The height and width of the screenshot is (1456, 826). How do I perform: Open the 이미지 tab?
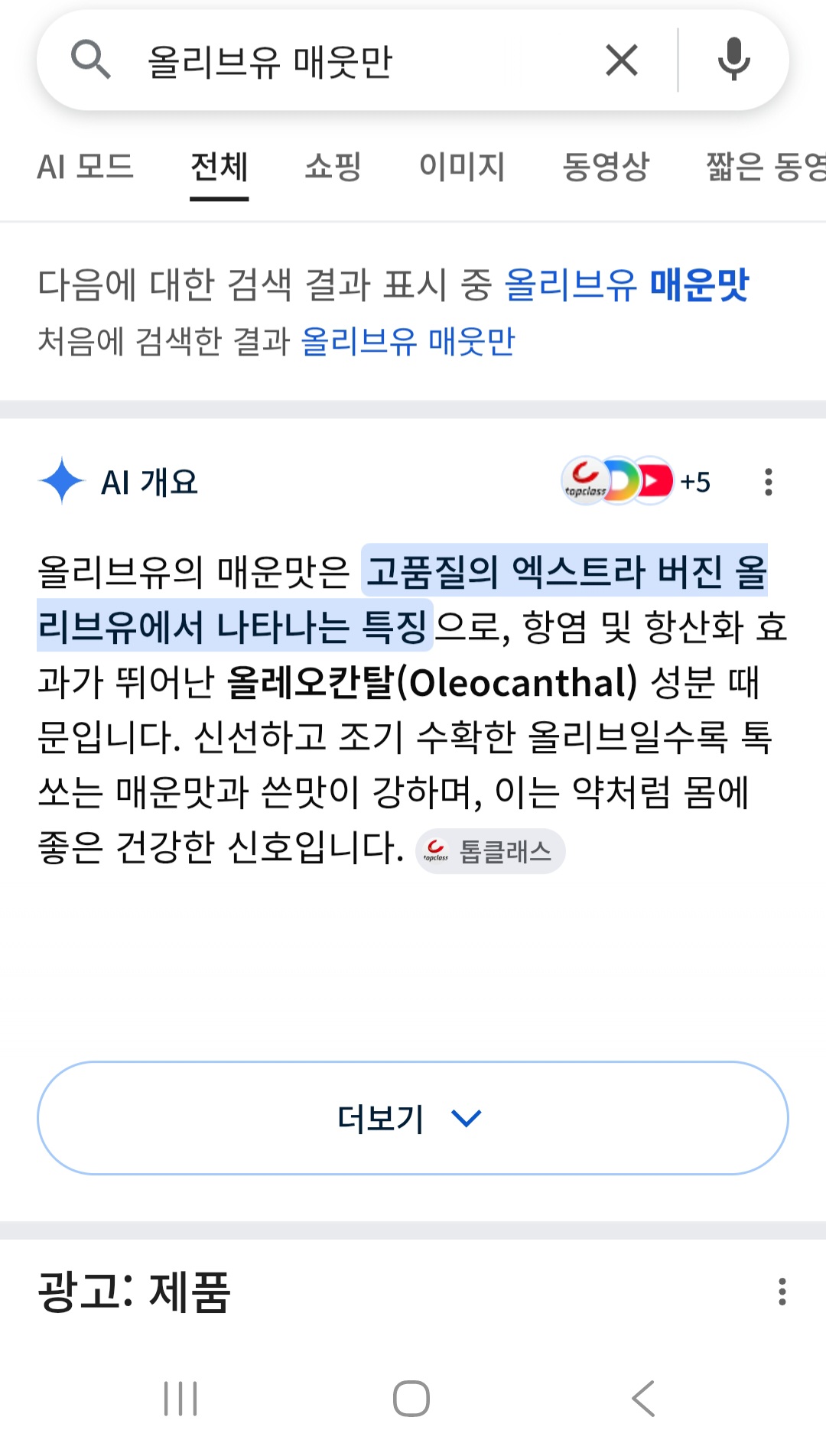point(462,167)
